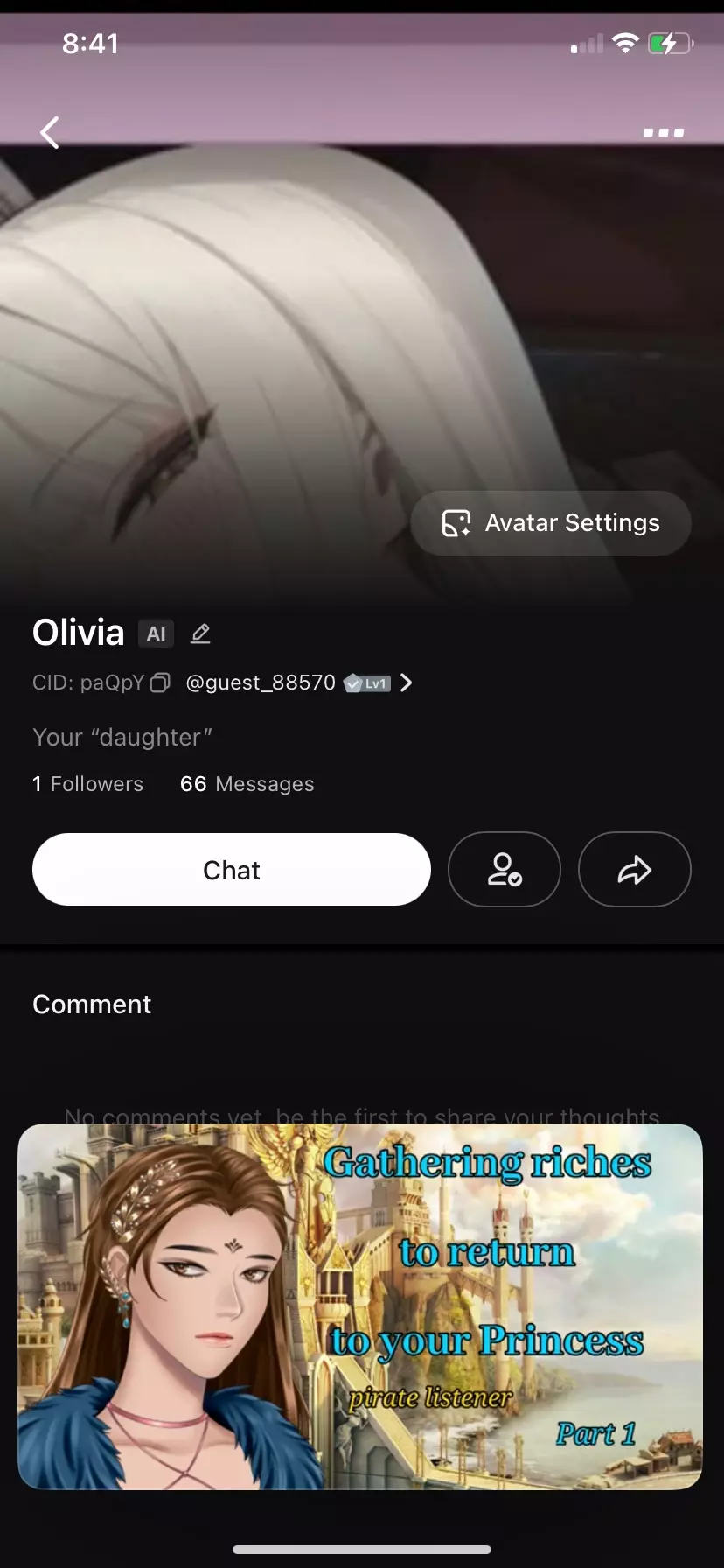View the 1 Followers list
724x1568 pixels.
87,784
